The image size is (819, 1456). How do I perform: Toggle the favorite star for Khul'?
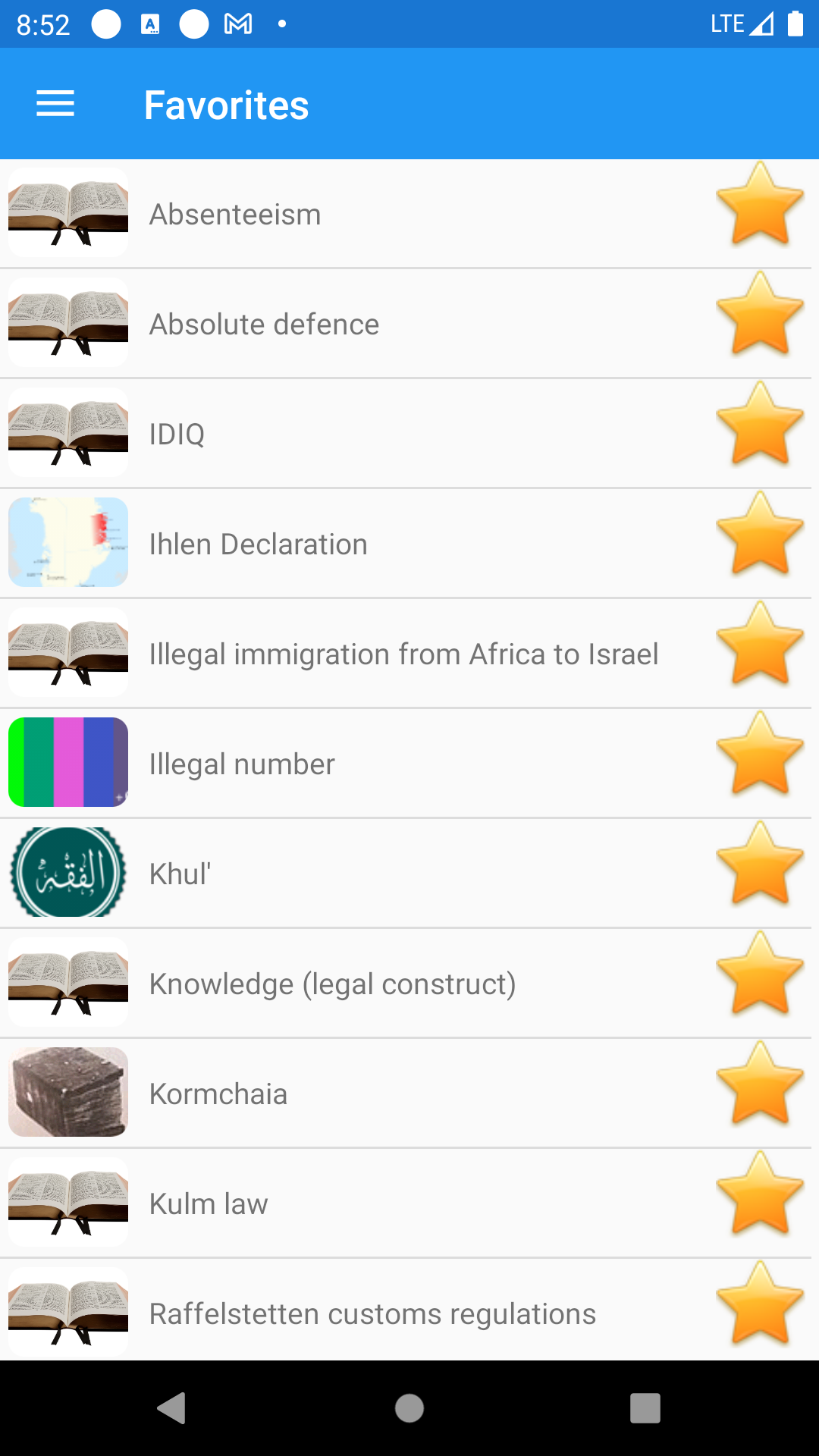pos(761,872)
